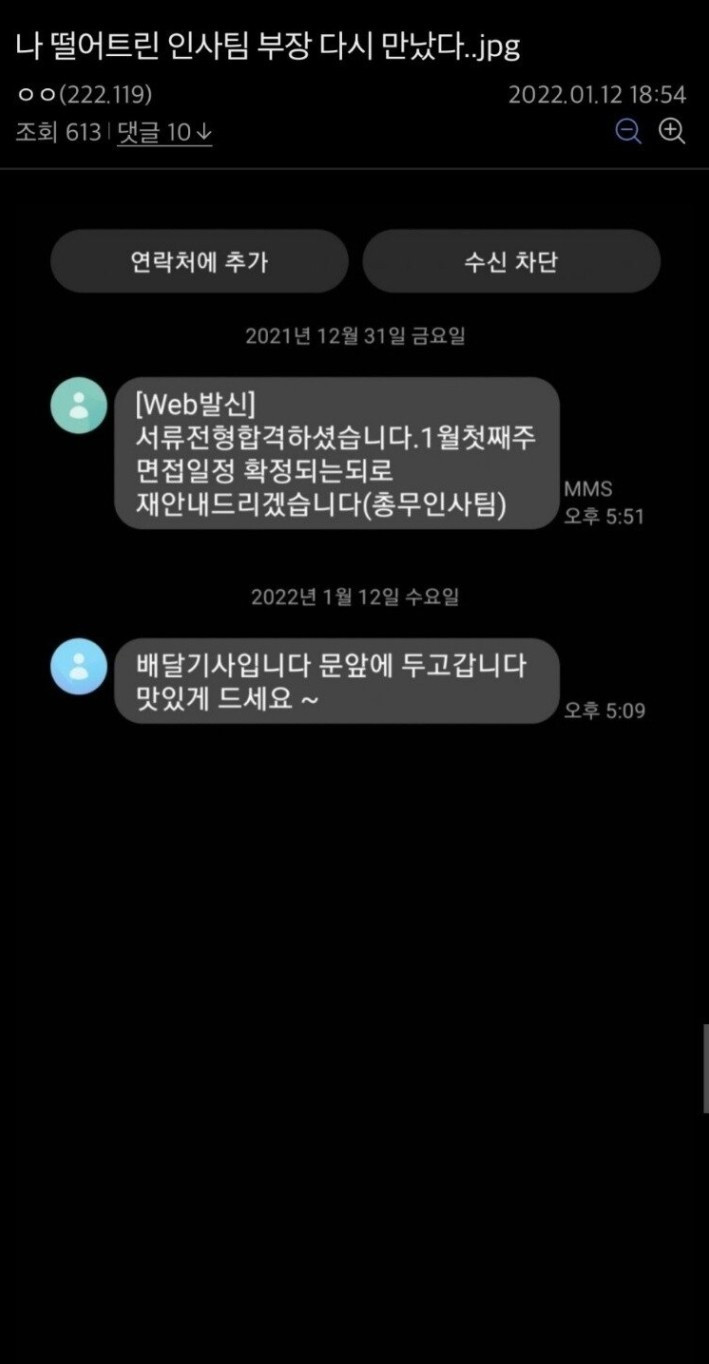Jump to the 댓글 10 comments link
This screenshot has width=709, height=1364.
coord(164,133)
